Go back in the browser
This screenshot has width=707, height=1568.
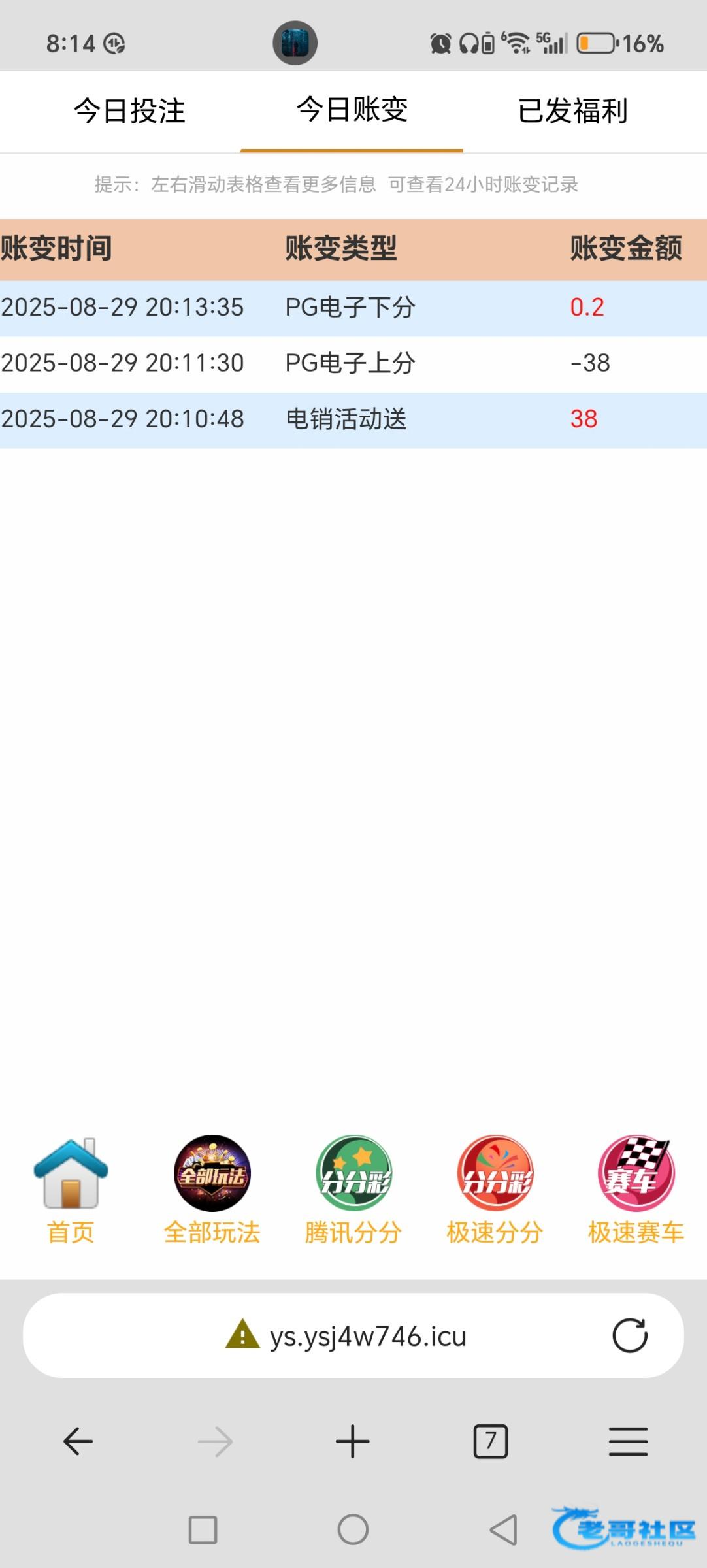pyautogui.click(x=78, y=1441)
